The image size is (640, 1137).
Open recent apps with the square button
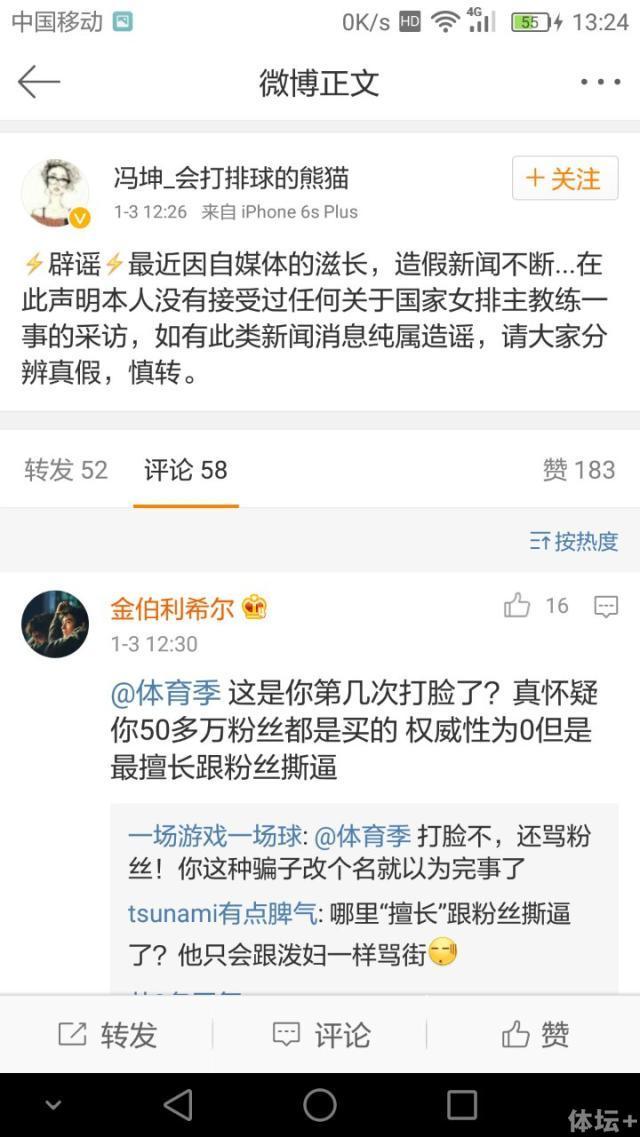tap(462, 1104)
